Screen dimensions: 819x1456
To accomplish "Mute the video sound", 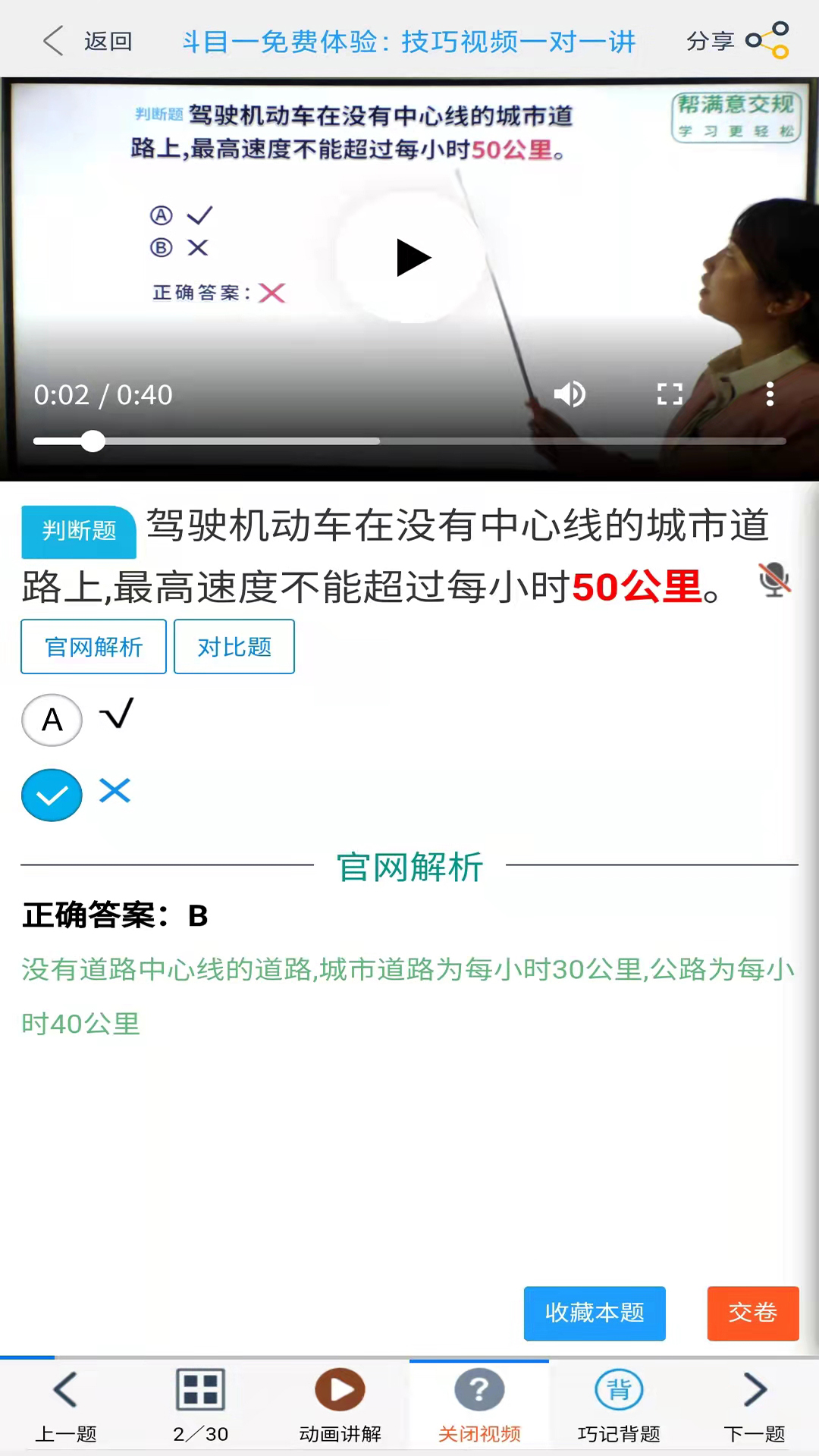I will [x=570, y=394].
